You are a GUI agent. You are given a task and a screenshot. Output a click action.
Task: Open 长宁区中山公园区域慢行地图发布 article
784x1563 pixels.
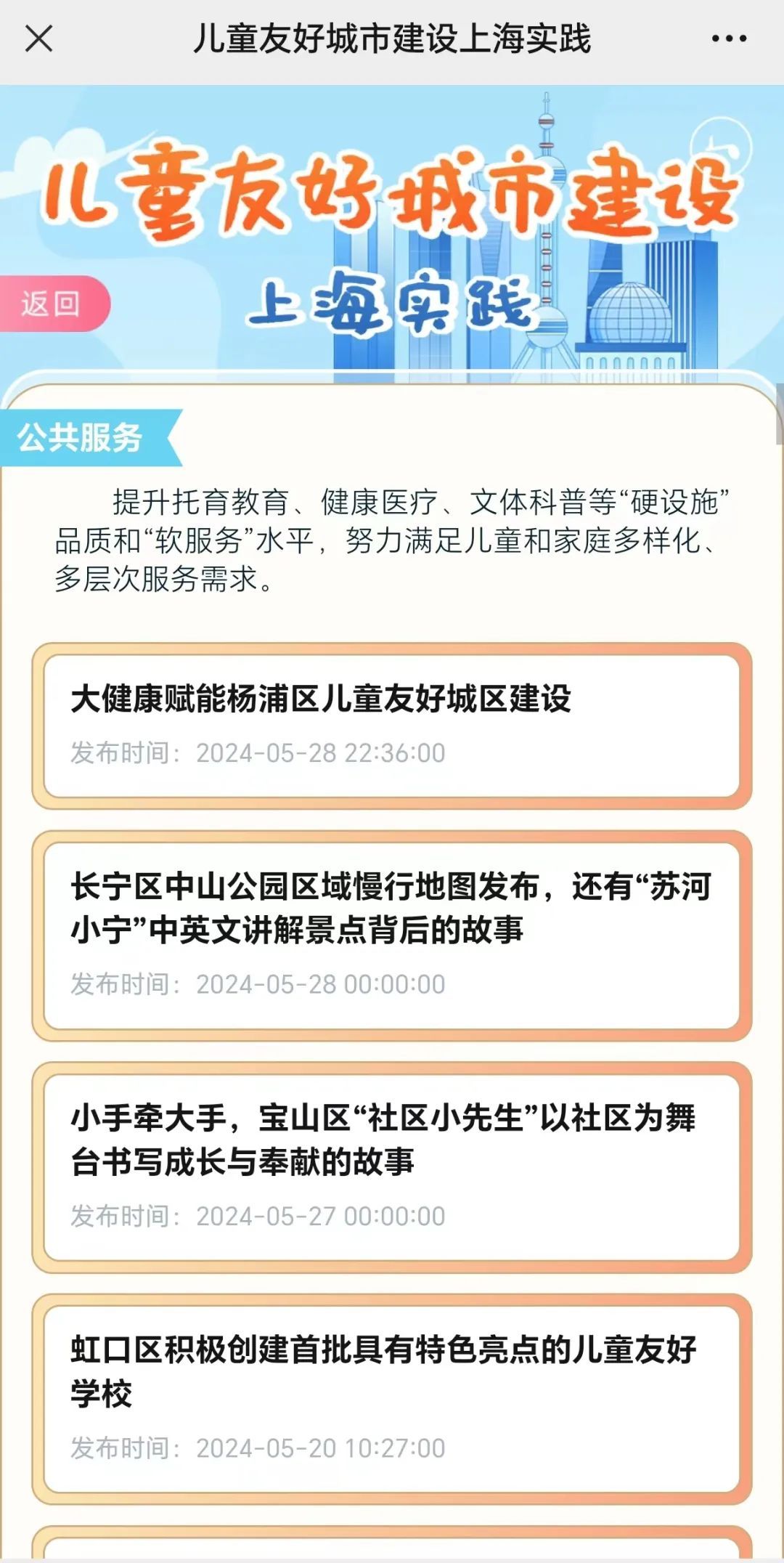coord(392,935)
